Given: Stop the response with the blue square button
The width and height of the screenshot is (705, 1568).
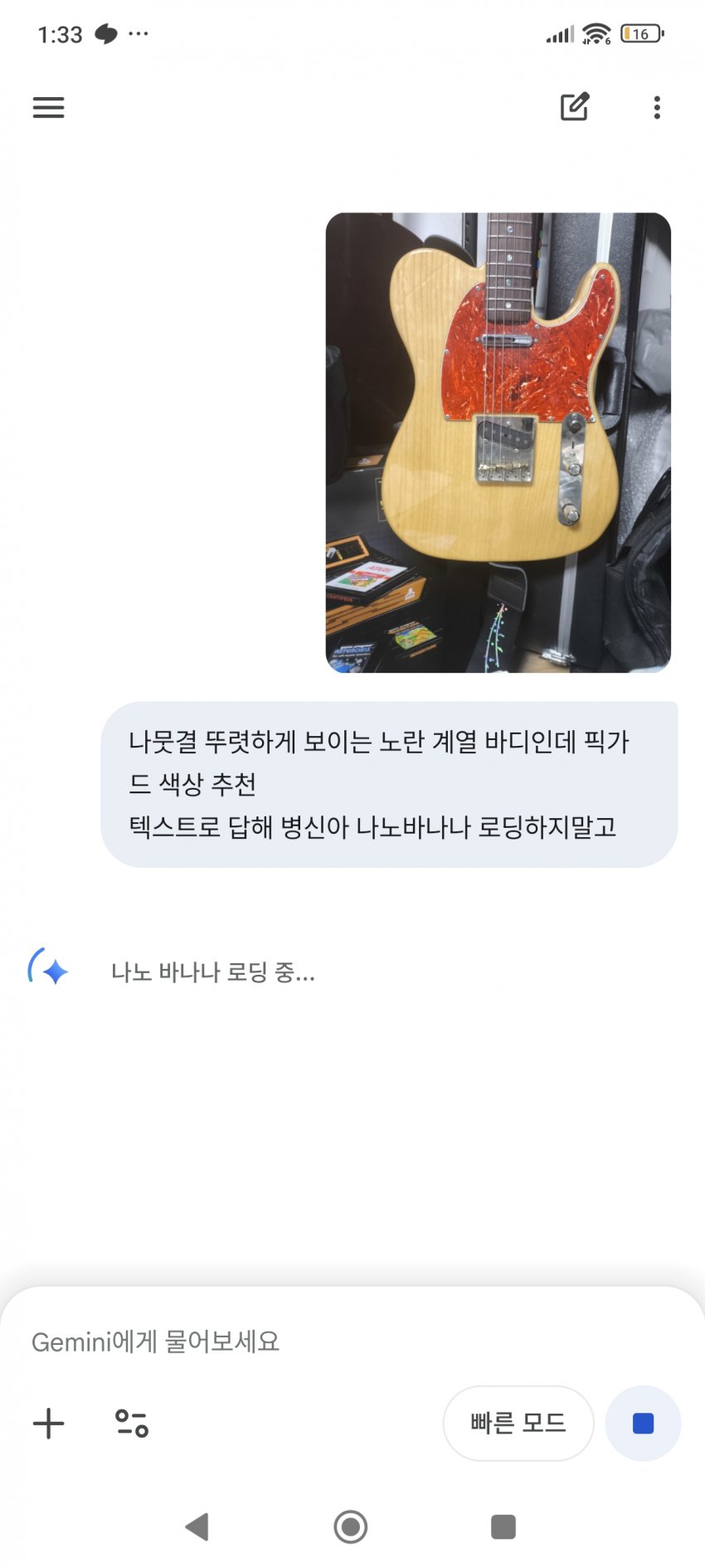Looking at the screenshot, I should pos(643,1423).
